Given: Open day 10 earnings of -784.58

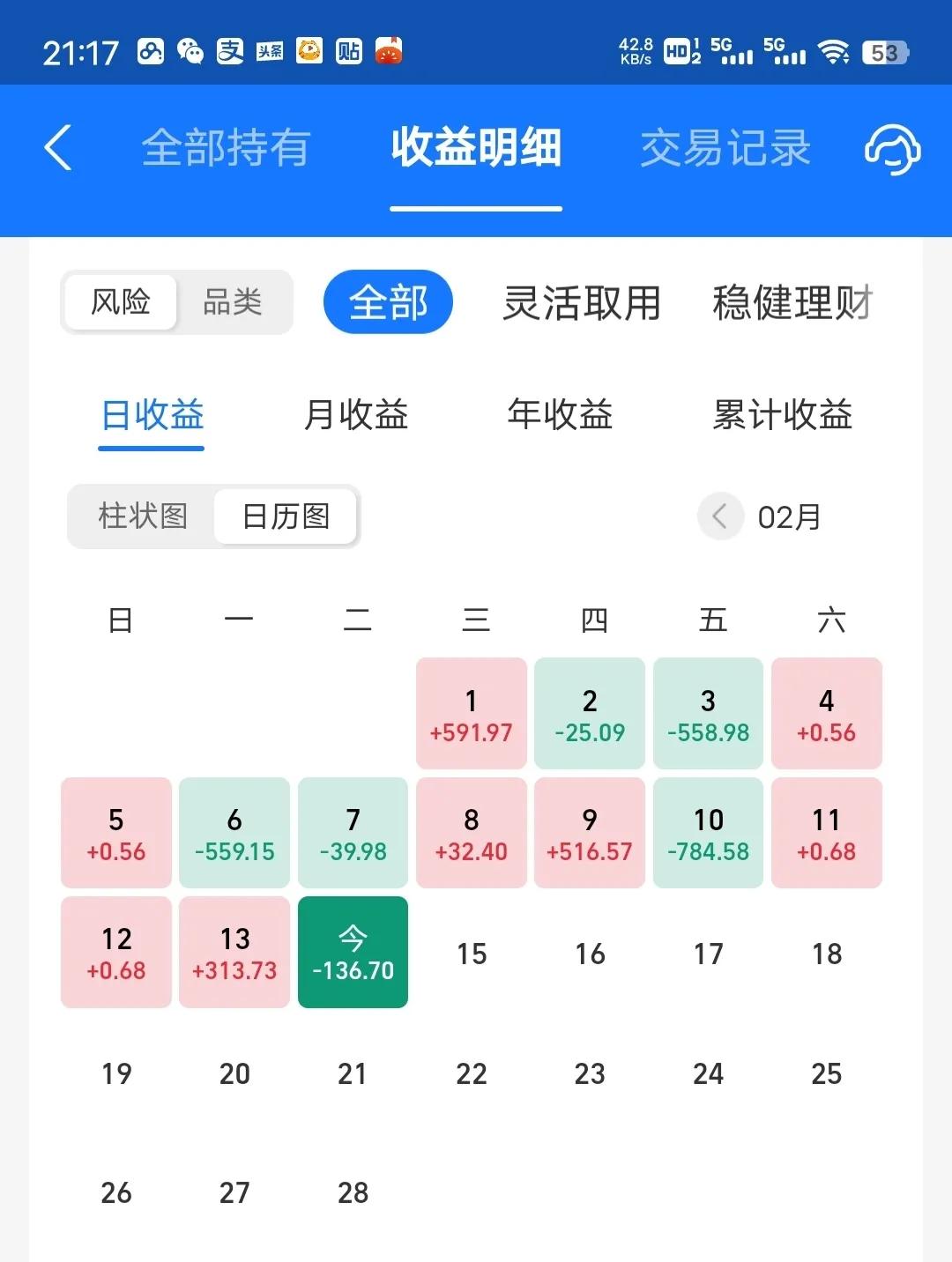Looking at the screenshot, I should click(708, 833).
